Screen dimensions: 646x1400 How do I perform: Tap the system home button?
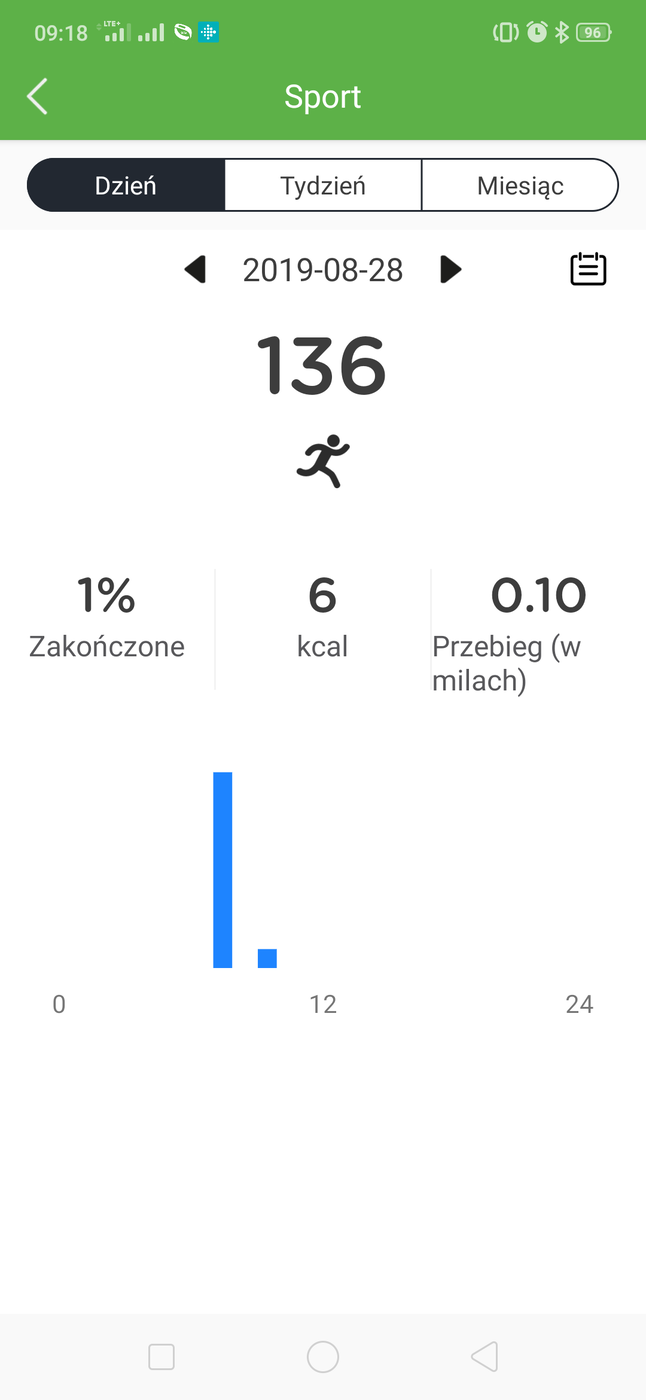coord(323,1357)
